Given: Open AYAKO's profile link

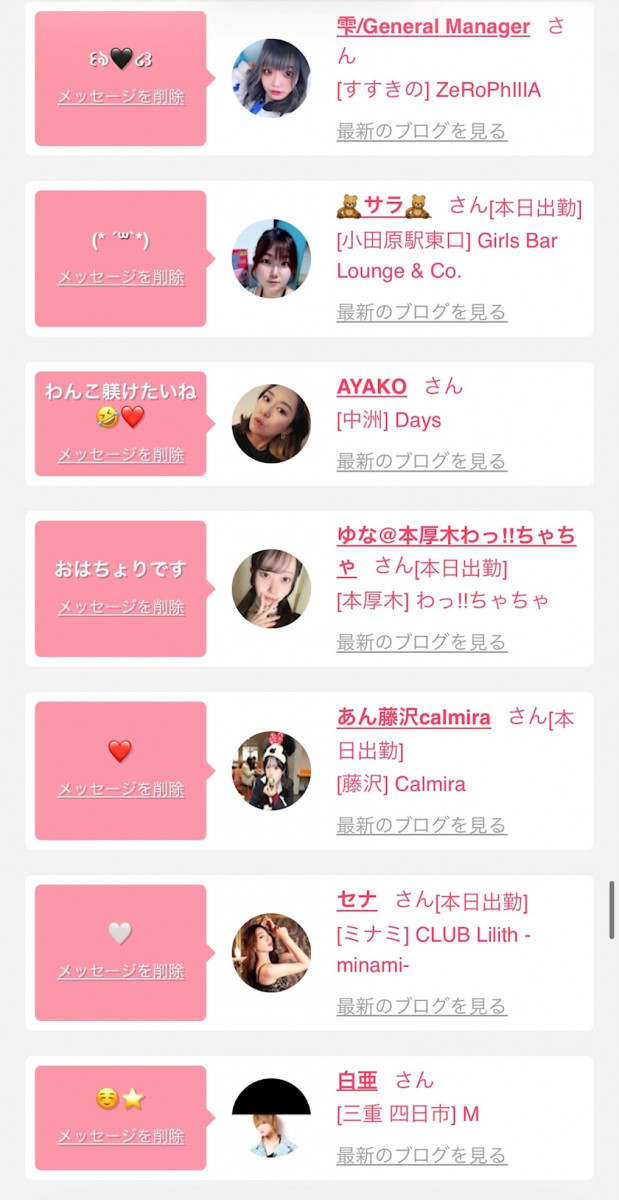Looking at the screenshot, I should pos(371,387).
